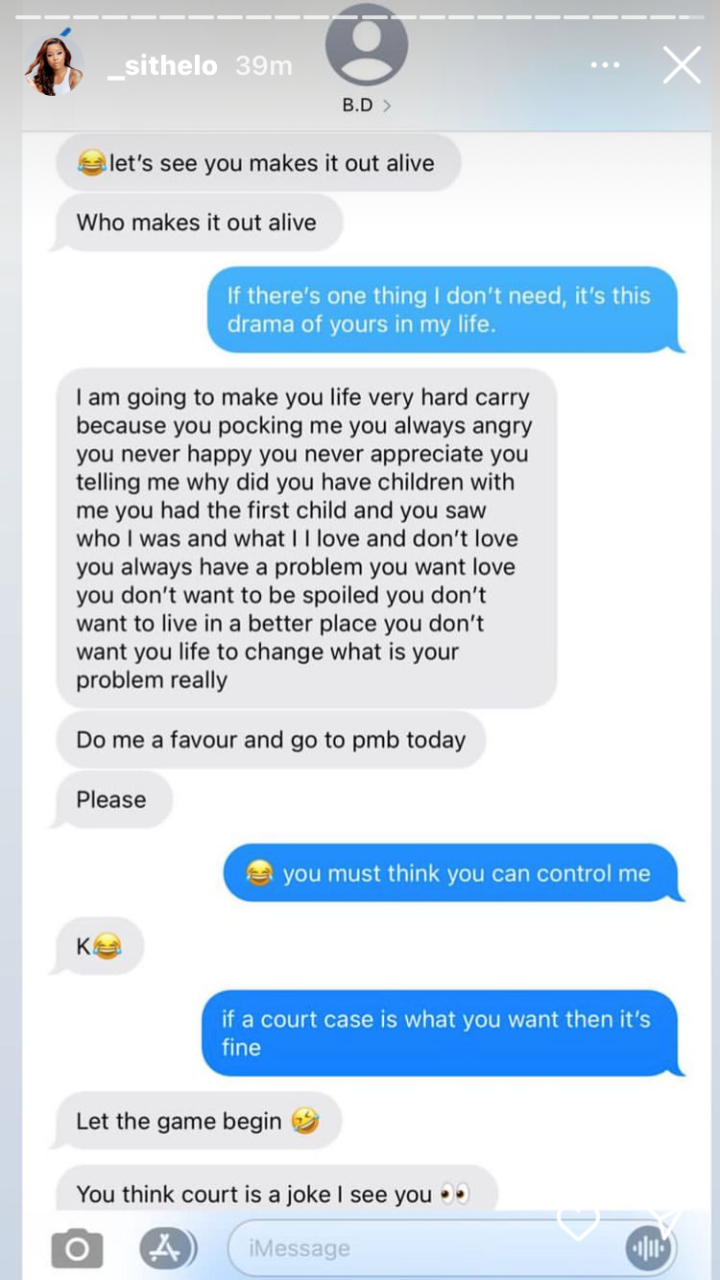Open the story's three-dot options menu
720x1280 pixels.
[605, 66]
